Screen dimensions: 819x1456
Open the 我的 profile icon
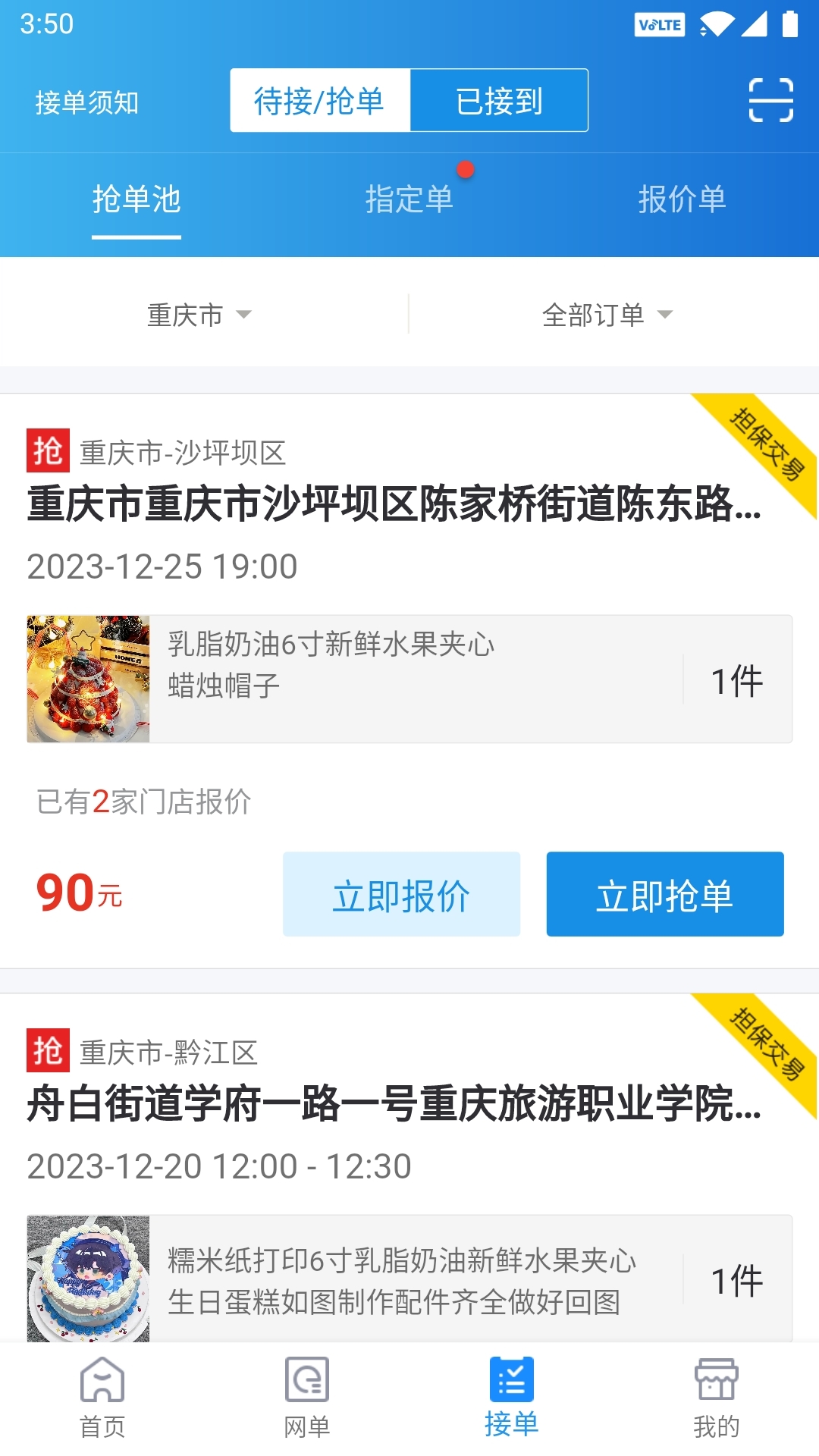click(x=716, y=1397)
